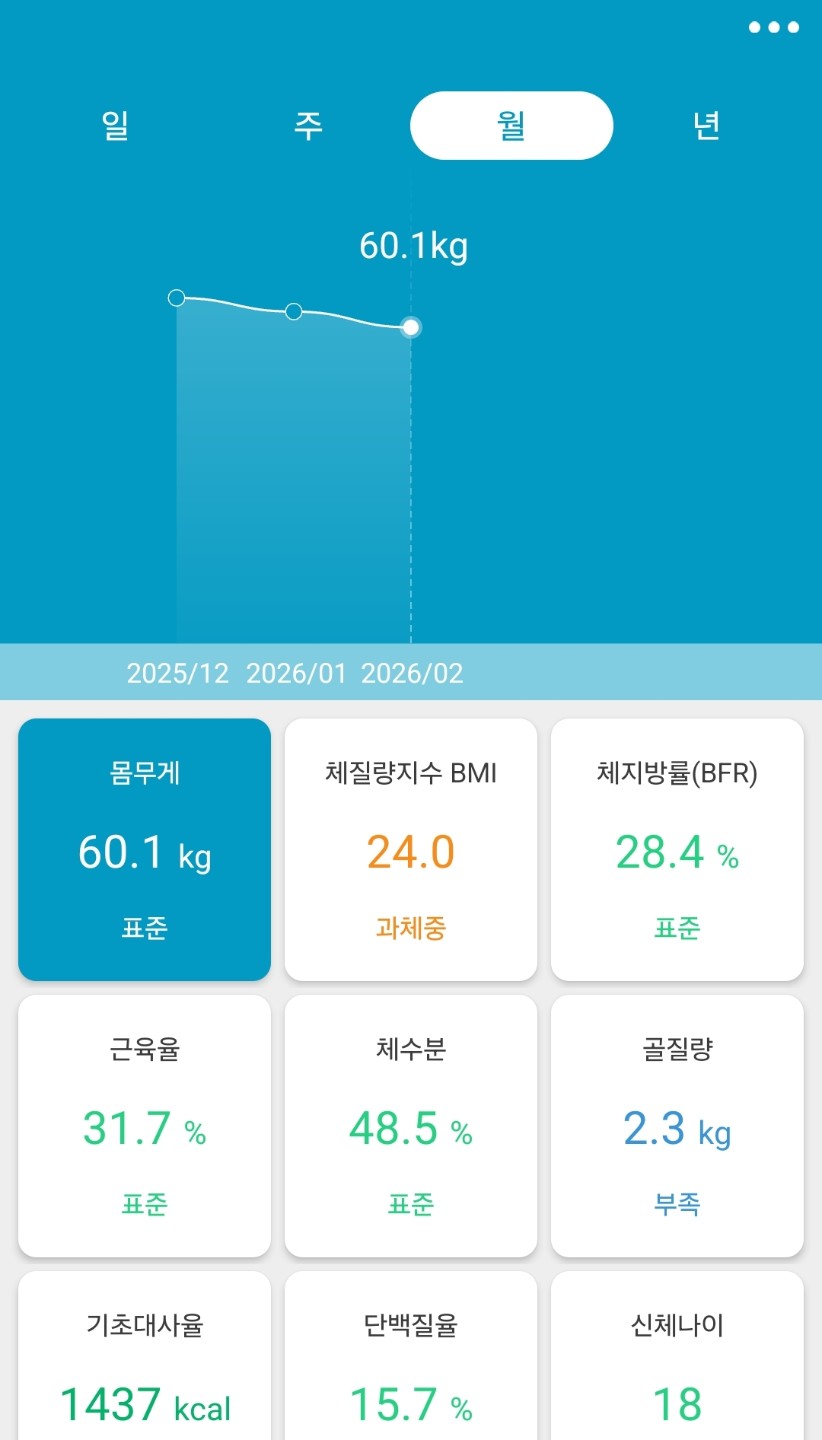
Task: View the 체수분 48.5% card
Action: 411,1125
